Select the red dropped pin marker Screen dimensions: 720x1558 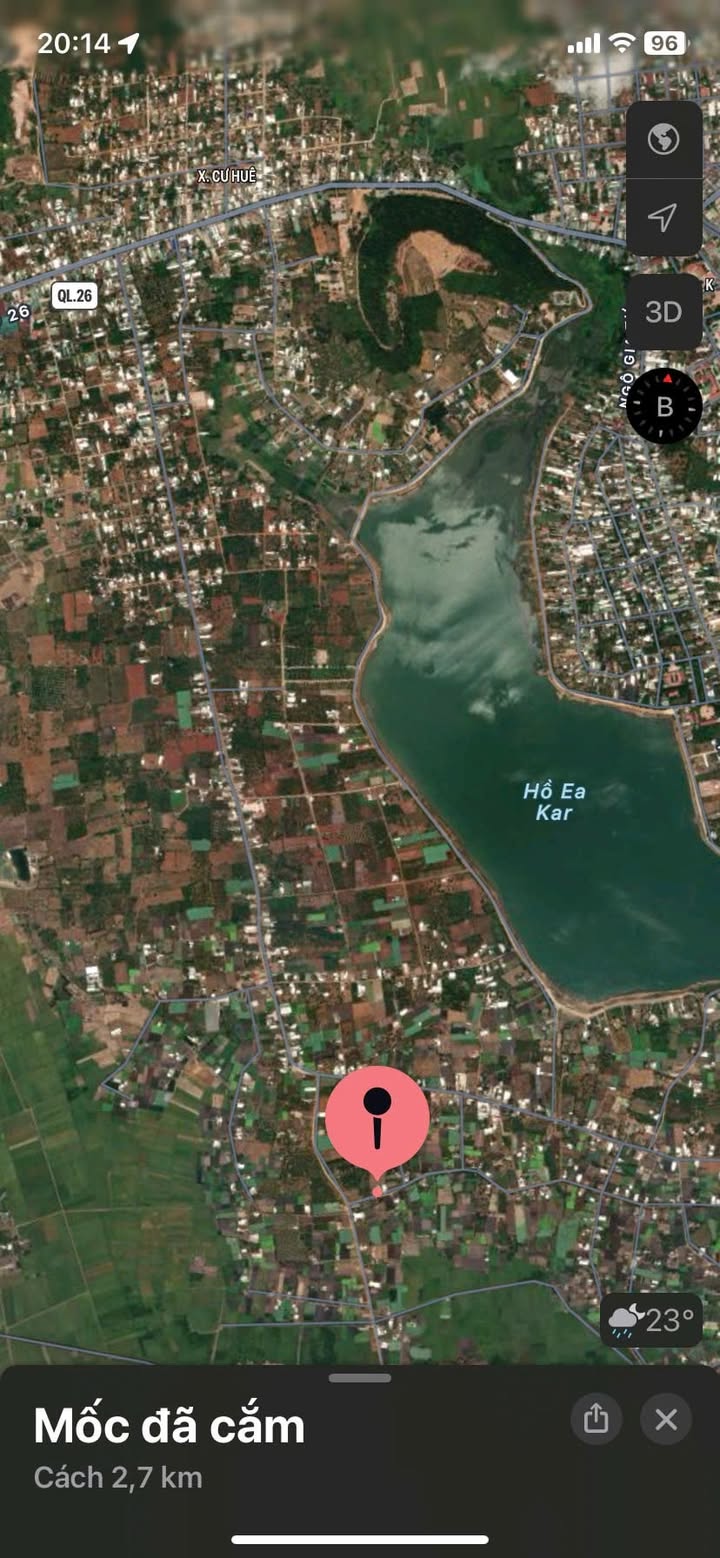pyautogui.click(x=377, y=1120)
